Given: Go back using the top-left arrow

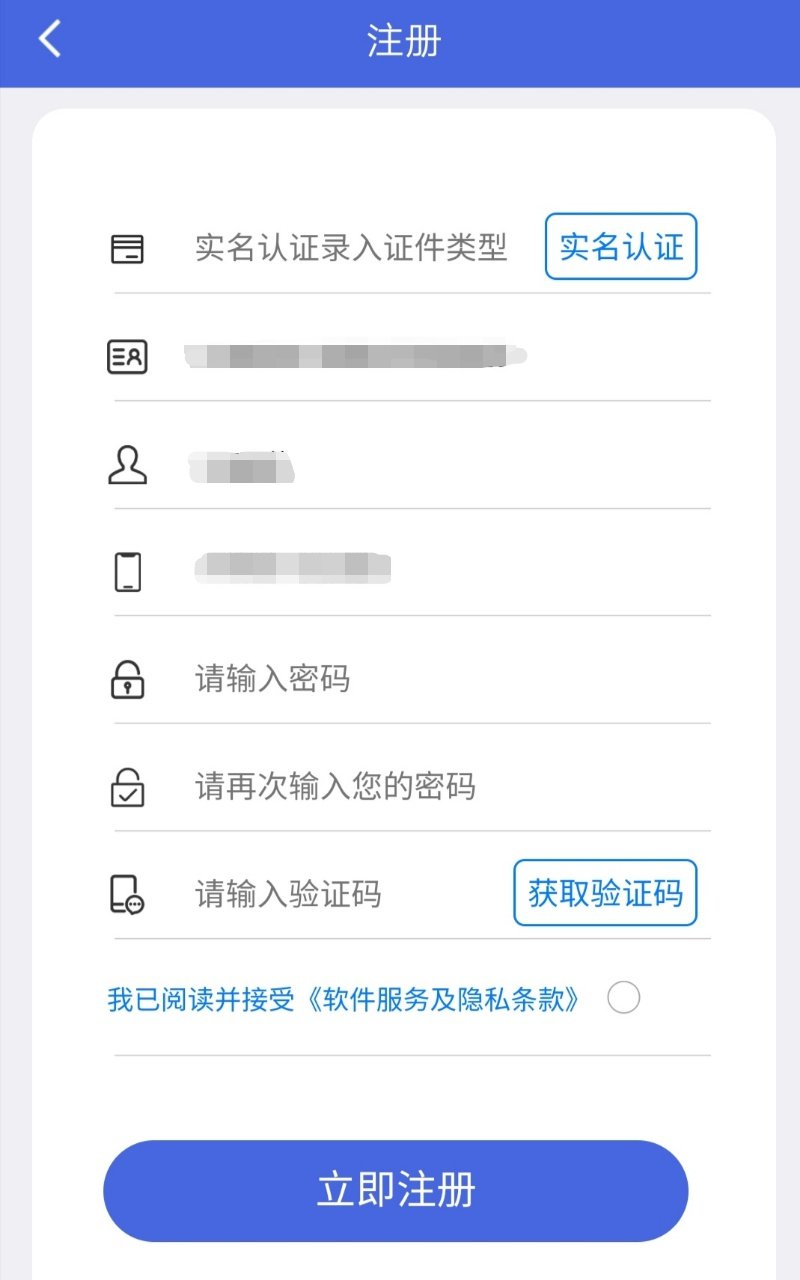Looking at the screenshot, I should [50, 40].
